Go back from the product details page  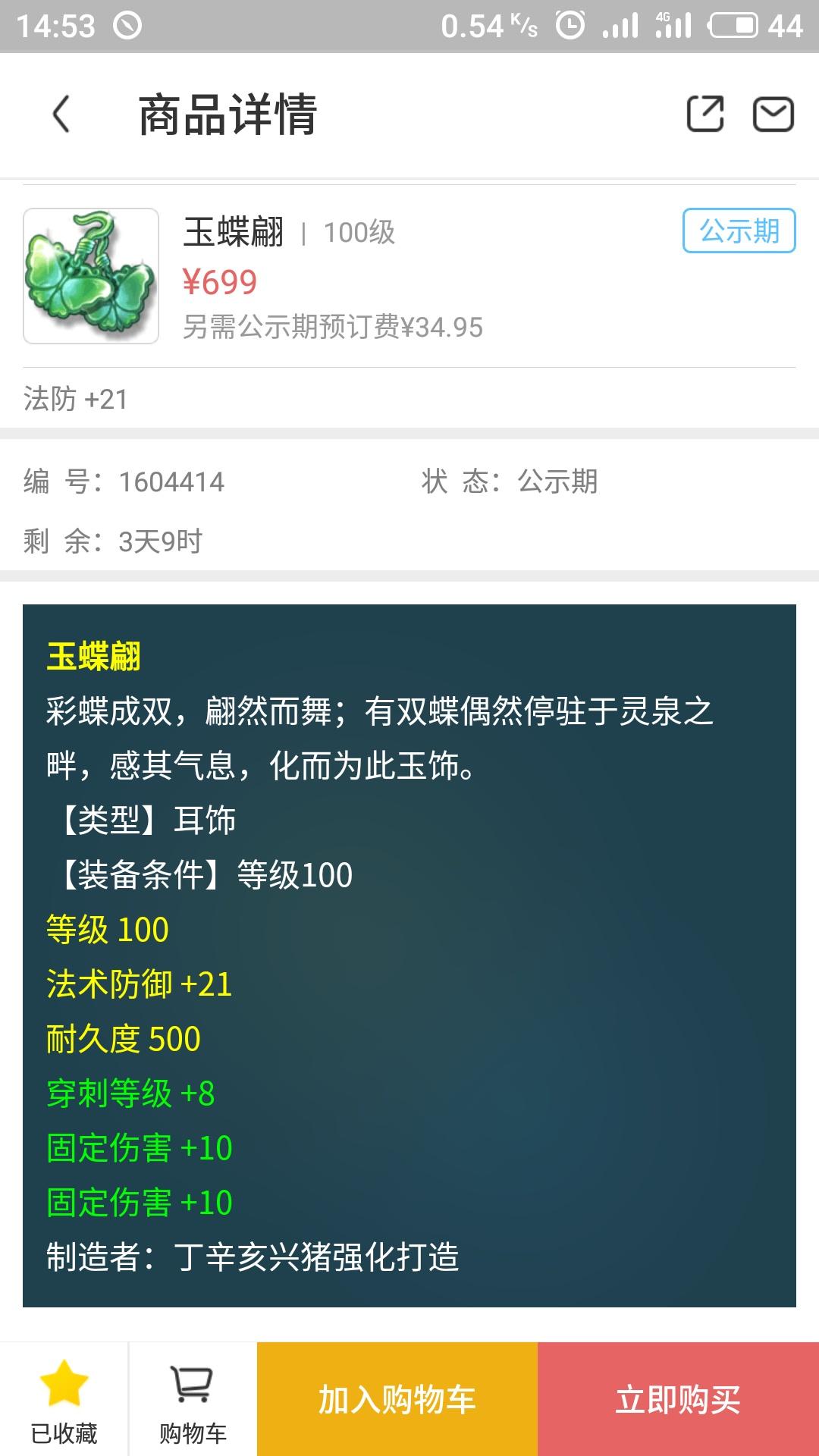pyautogui.click(x=61, y=115)
